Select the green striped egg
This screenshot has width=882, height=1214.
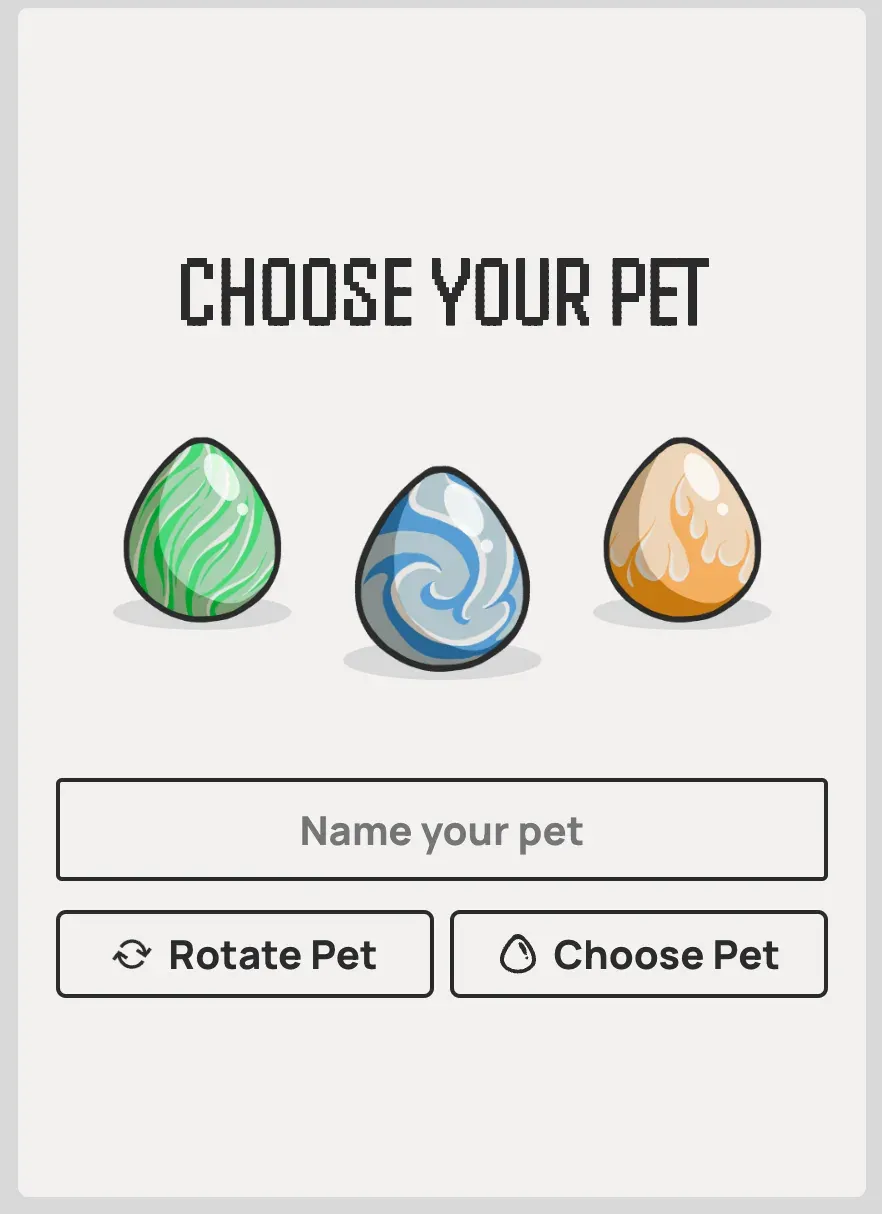click(x=203, y=530)
